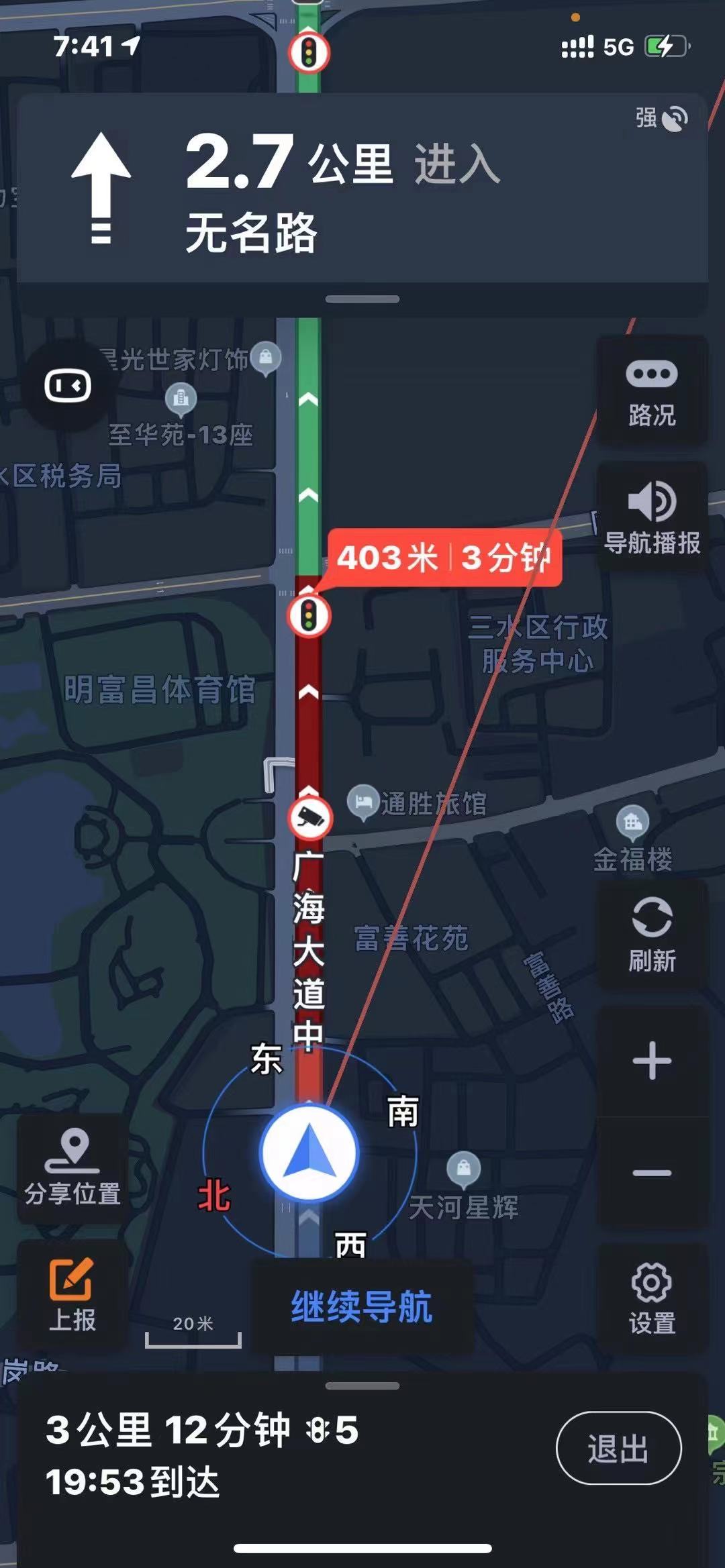Zoom in on the map with the plus button
The height and width of the screenshot is (1568, 725).
(652, 1061)
